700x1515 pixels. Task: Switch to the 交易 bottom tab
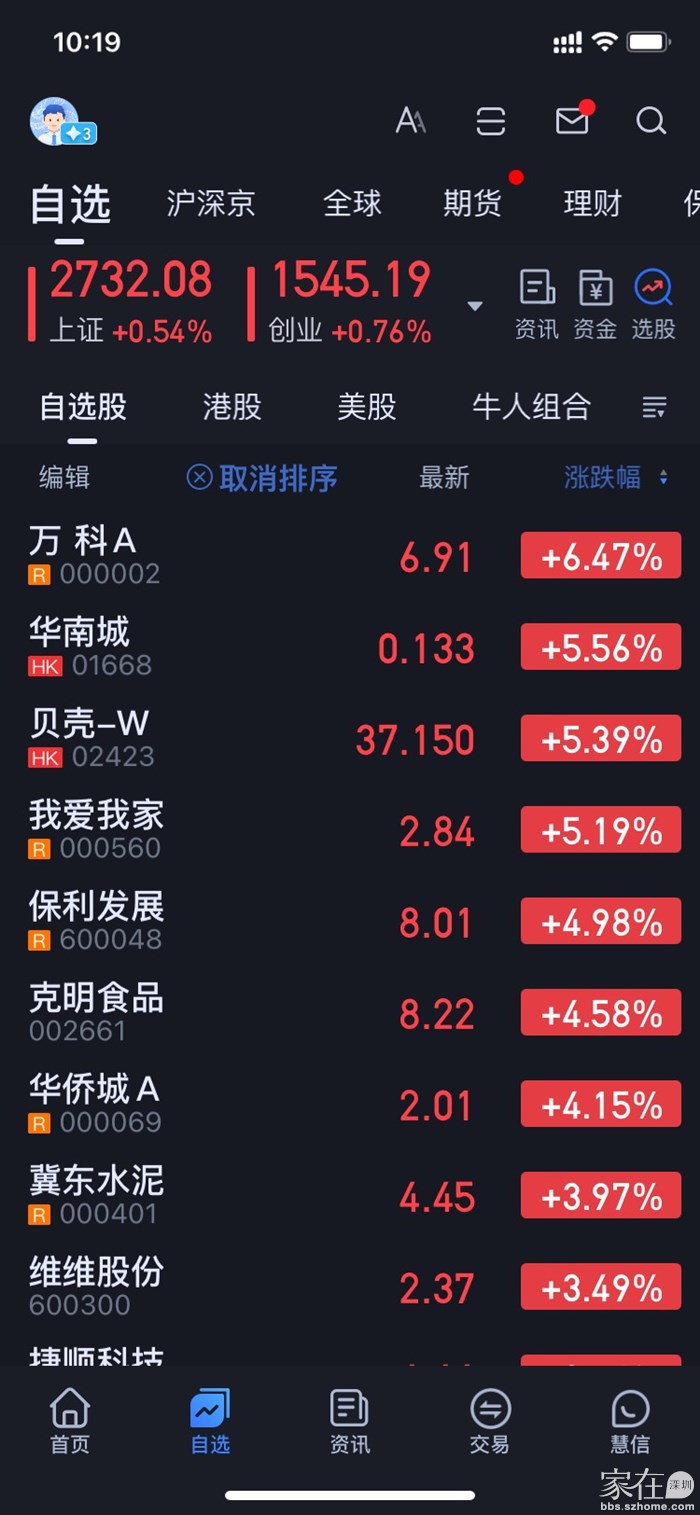point(490,1421)
